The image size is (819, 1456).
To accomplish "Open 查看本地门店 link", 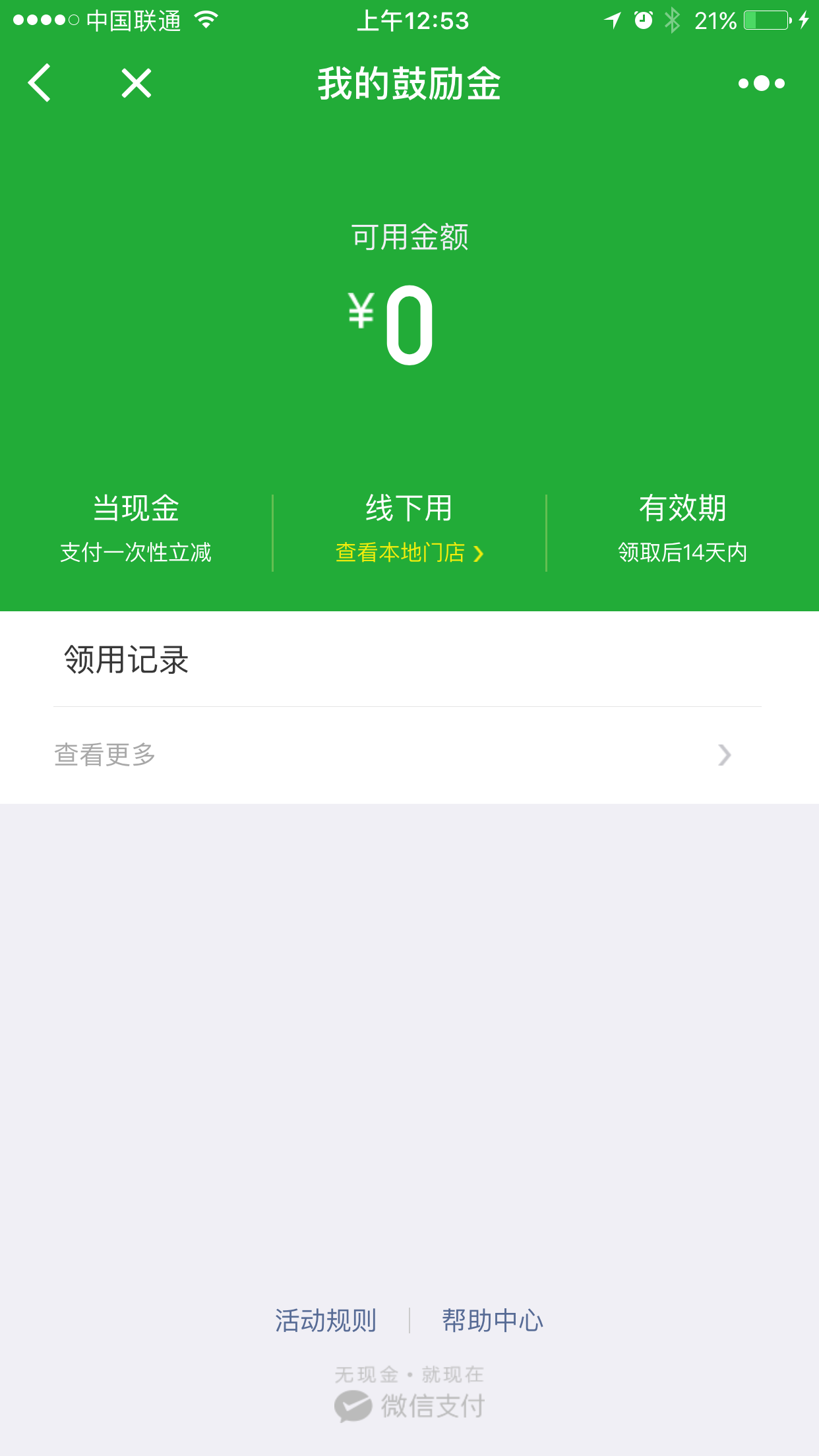I will point(409,552).
